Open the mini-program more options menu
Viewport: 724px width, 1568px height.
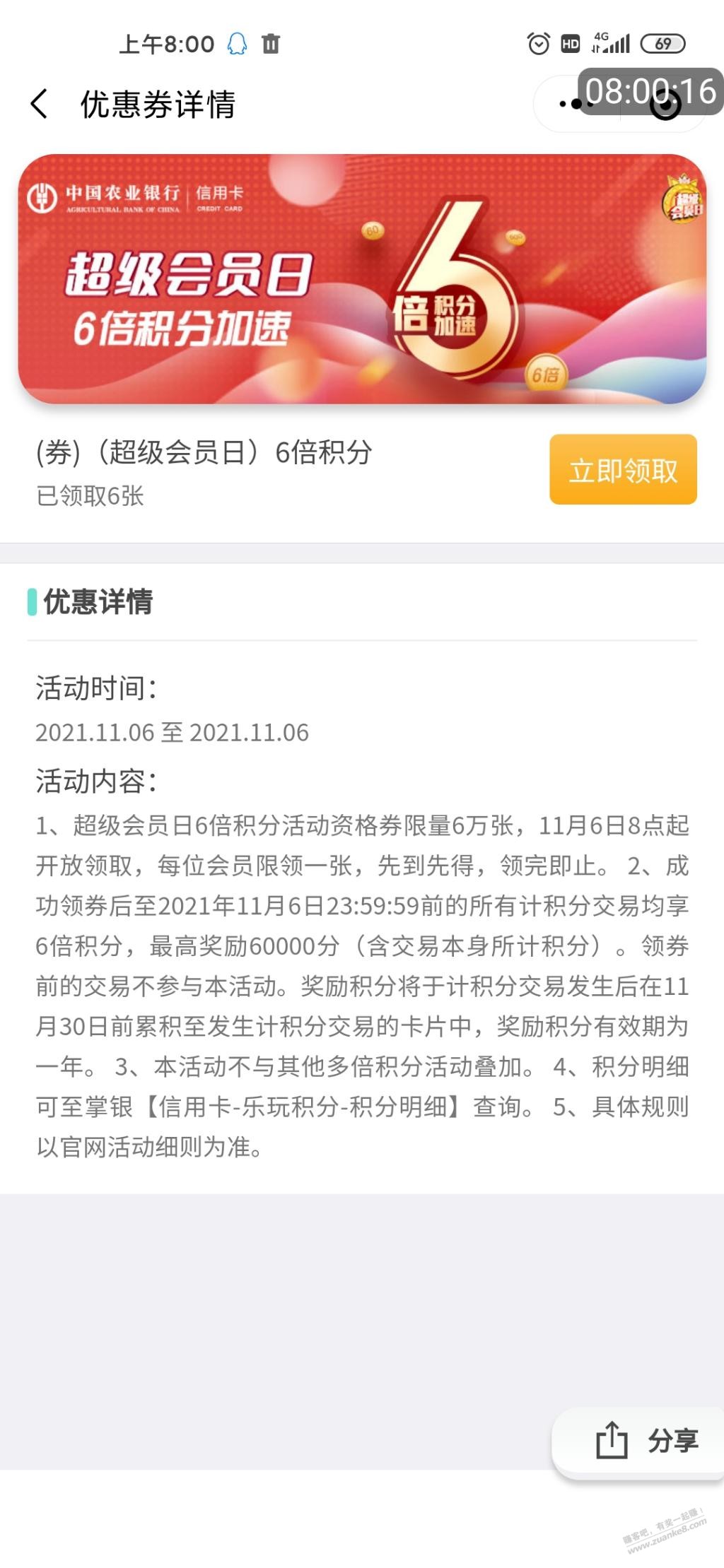(x=576, y=105)
